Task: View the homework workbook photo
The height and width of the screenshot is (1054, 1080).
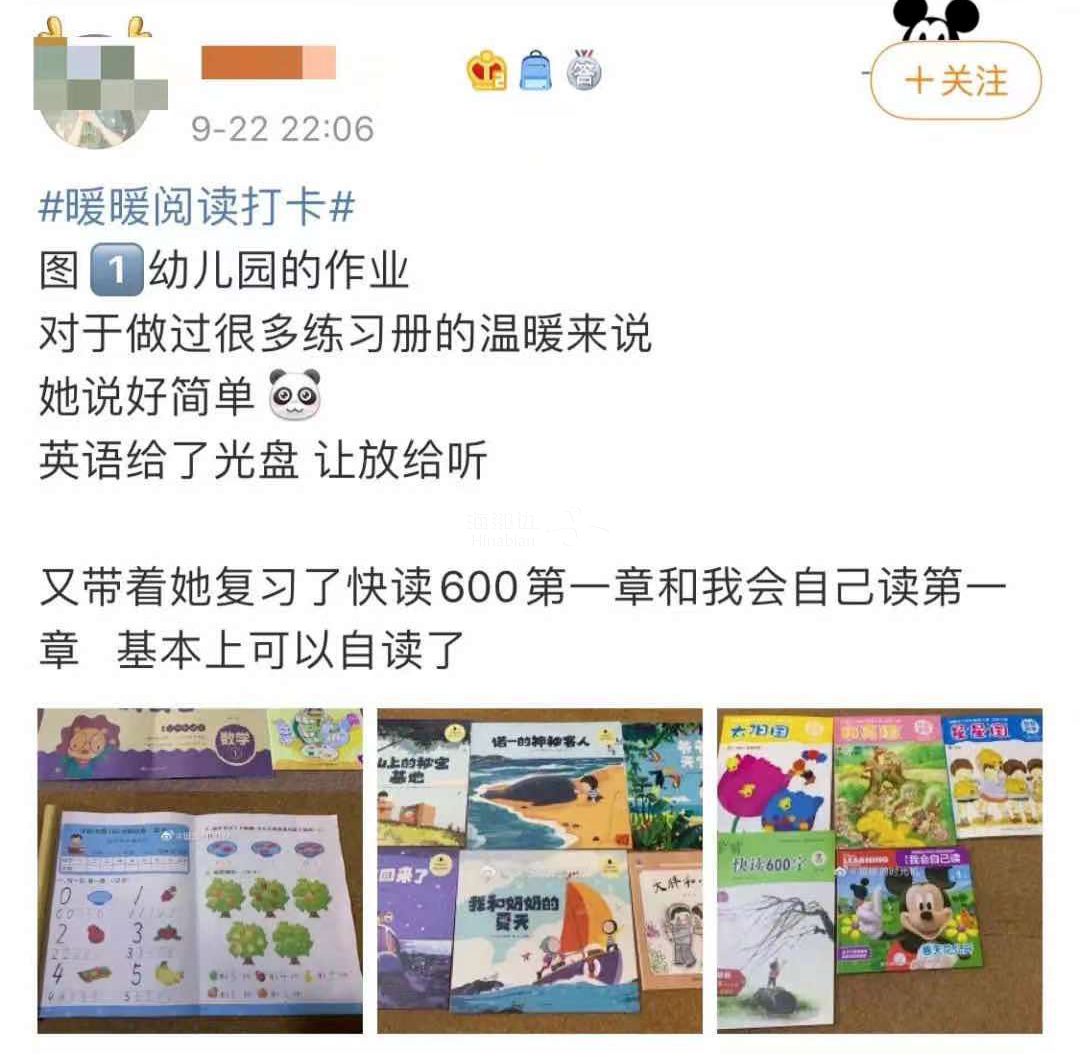Action: pos(200,869)
